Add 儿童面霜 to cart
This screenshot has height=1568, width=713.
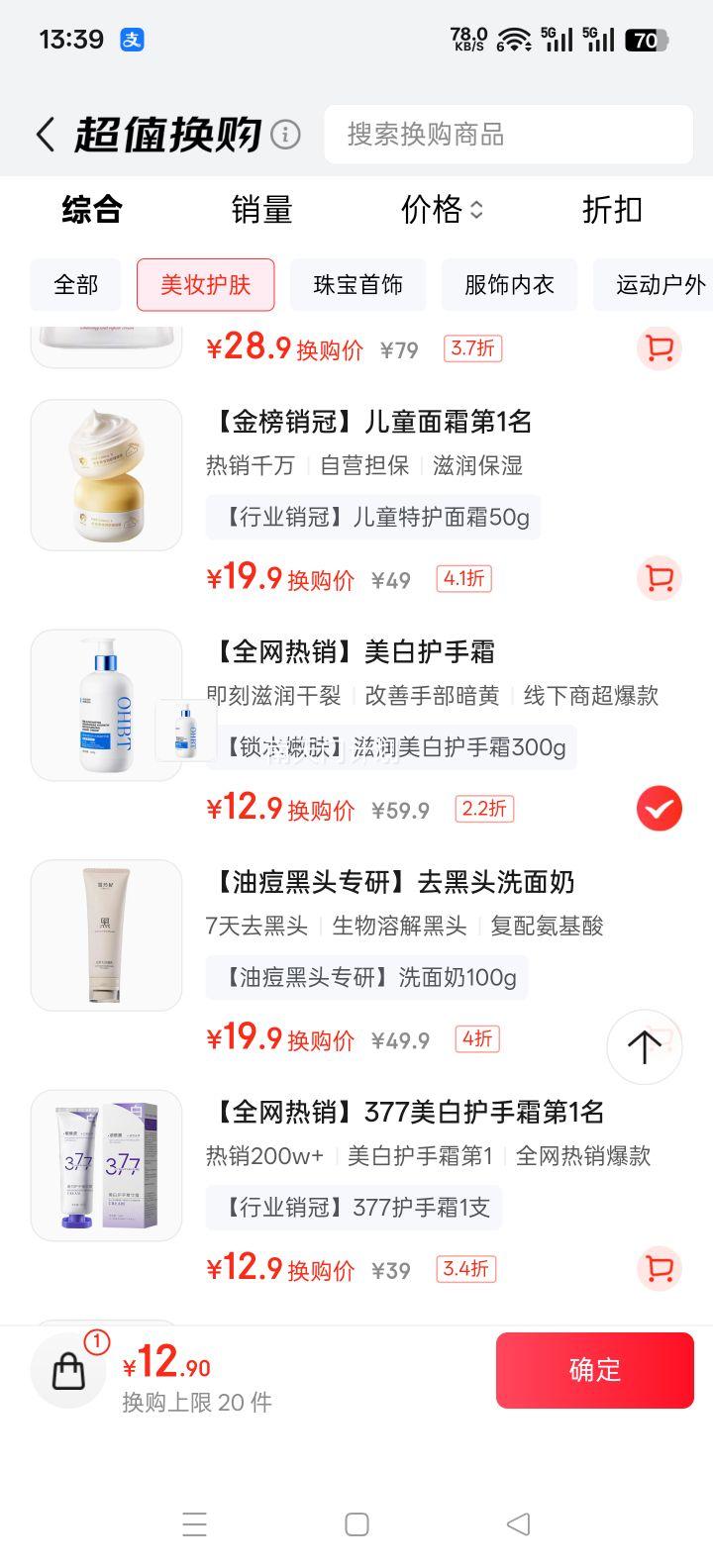pyautogui.click(x=659, y=578)
